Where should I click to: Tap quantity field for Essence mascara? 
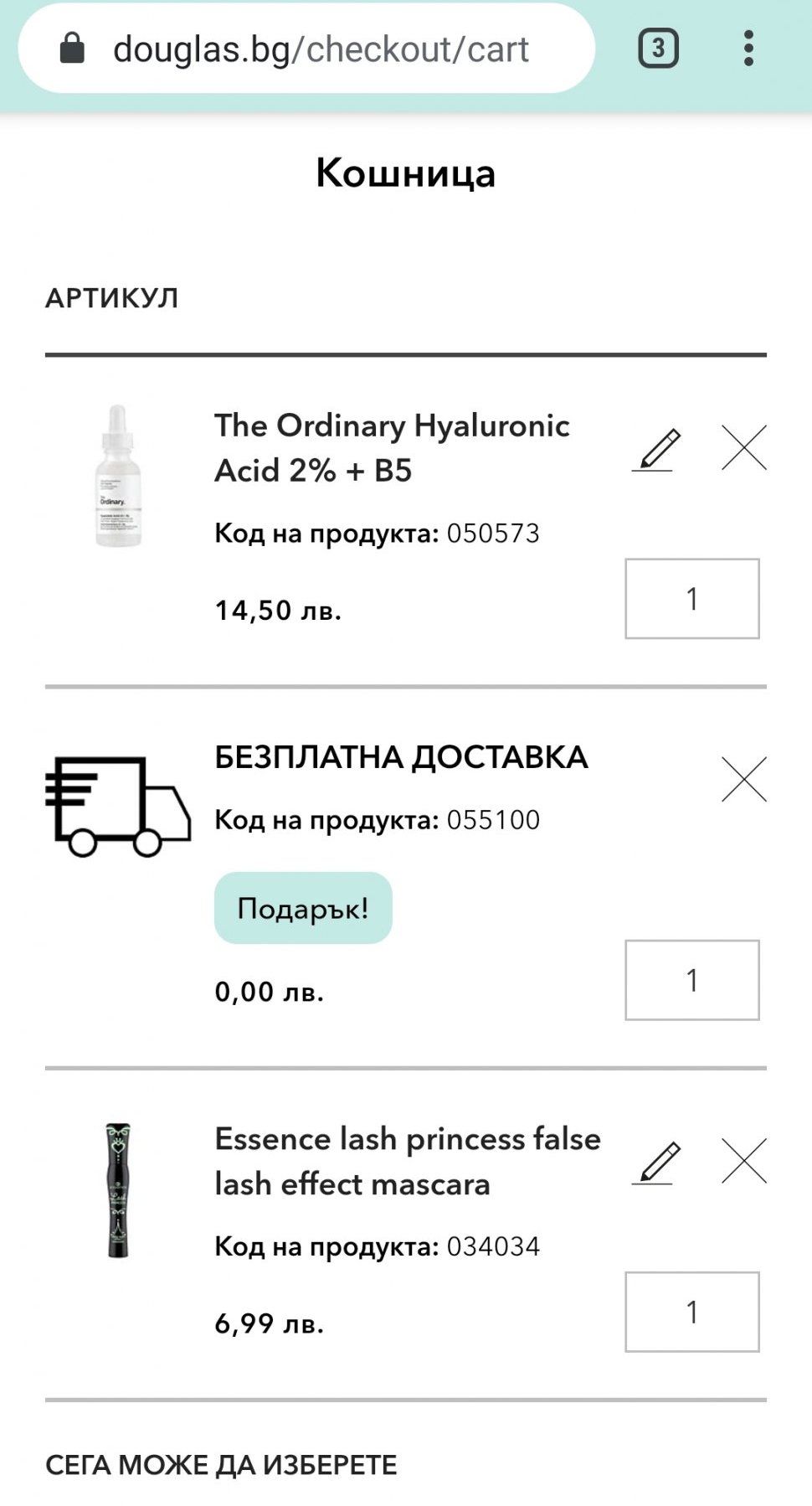tap(691, 1312)
